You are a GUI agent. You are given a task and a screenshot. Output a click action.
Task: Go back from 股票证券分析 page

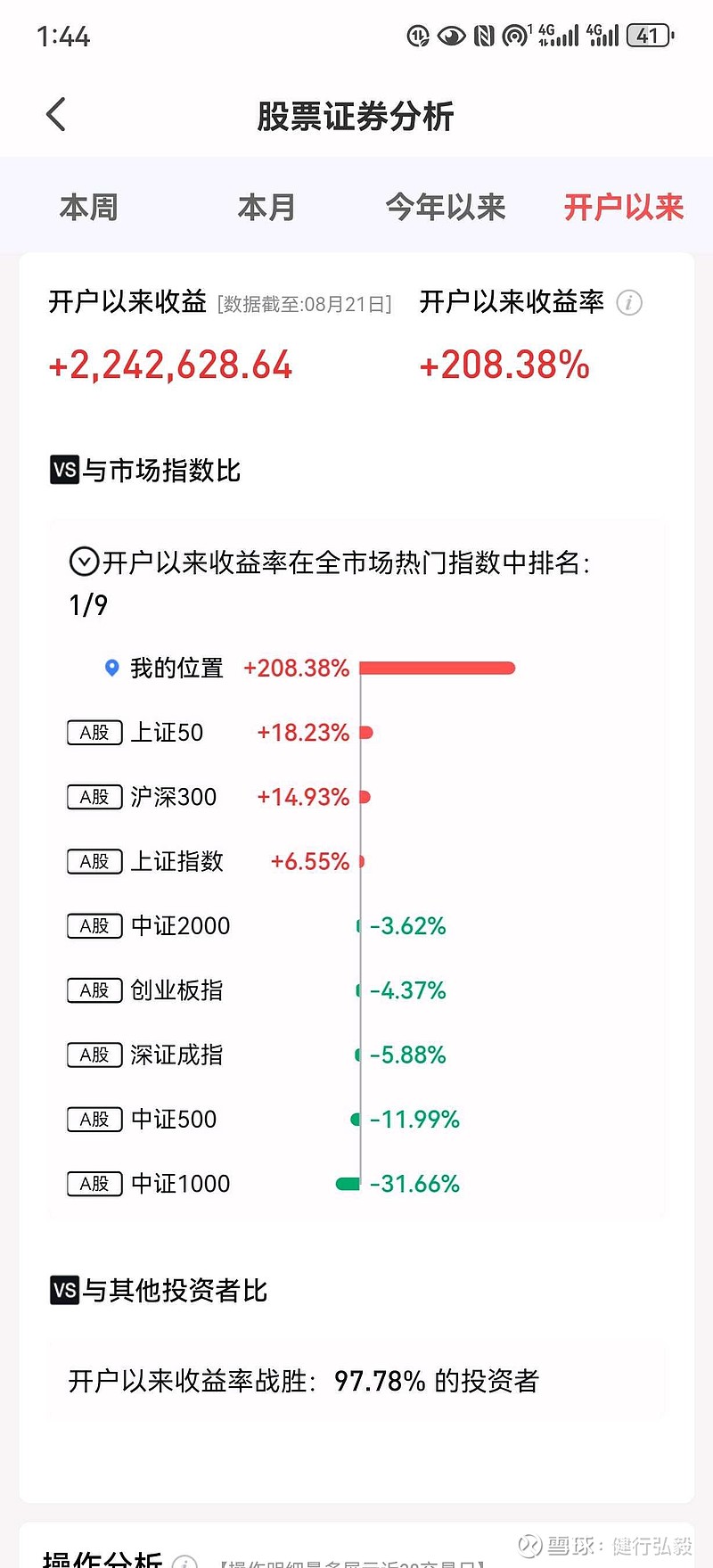56,115
